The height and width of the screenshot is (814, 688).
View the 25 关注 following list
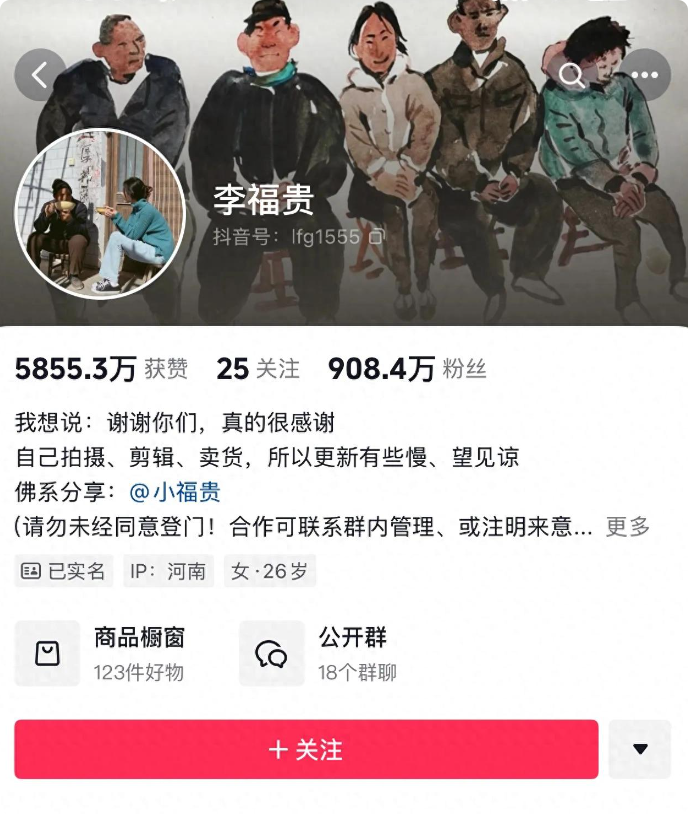(x=257, y=369)
